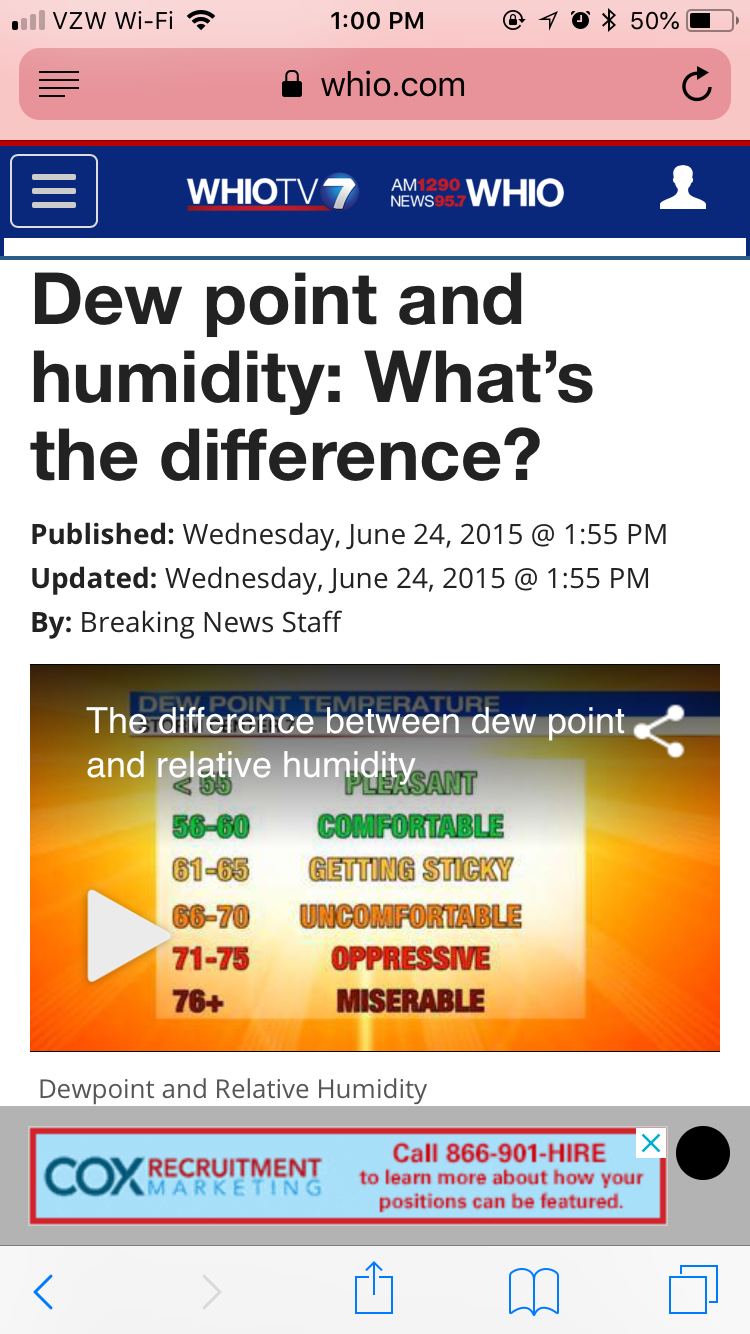
Task: Close the Cox Recruitment ad
Action: click(651, 1143)
